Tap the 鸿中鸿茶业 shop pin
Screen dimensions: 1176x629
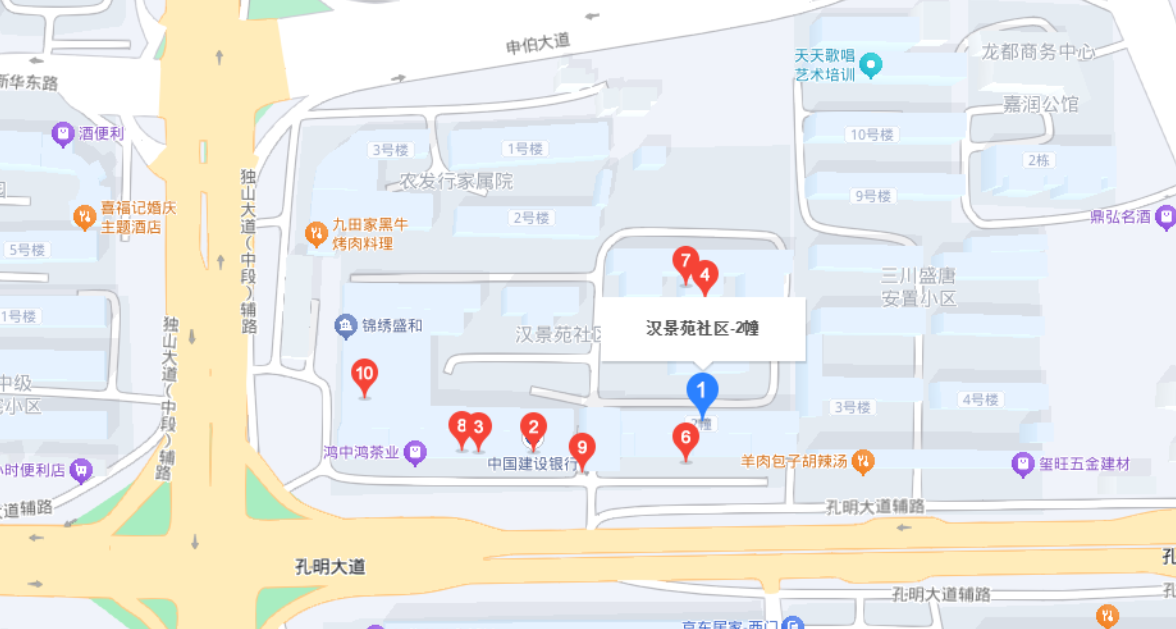416,453
